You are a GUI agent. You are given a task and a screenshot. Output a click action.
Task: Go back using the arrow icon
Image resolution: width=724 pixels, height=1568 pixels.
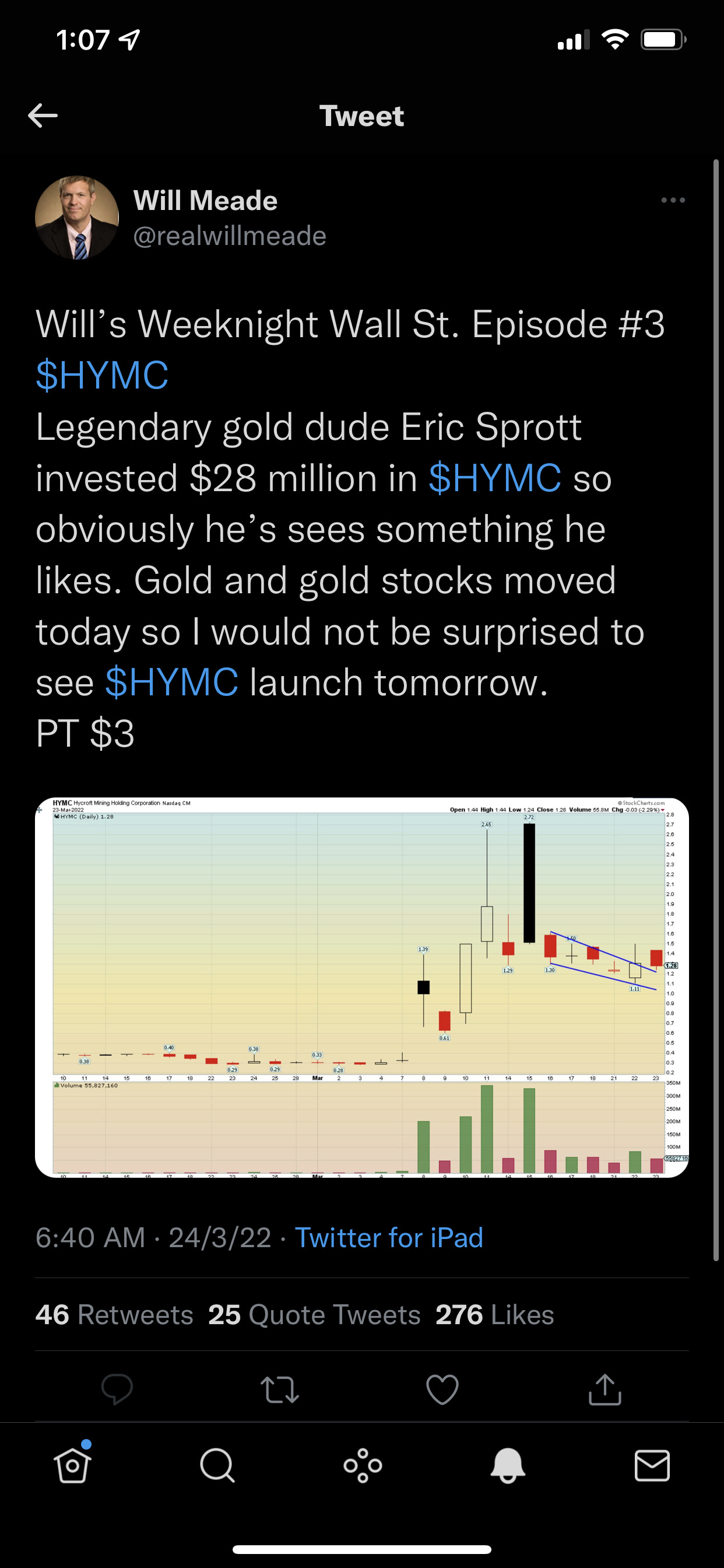pyautogui.click(x=43, y=115)
